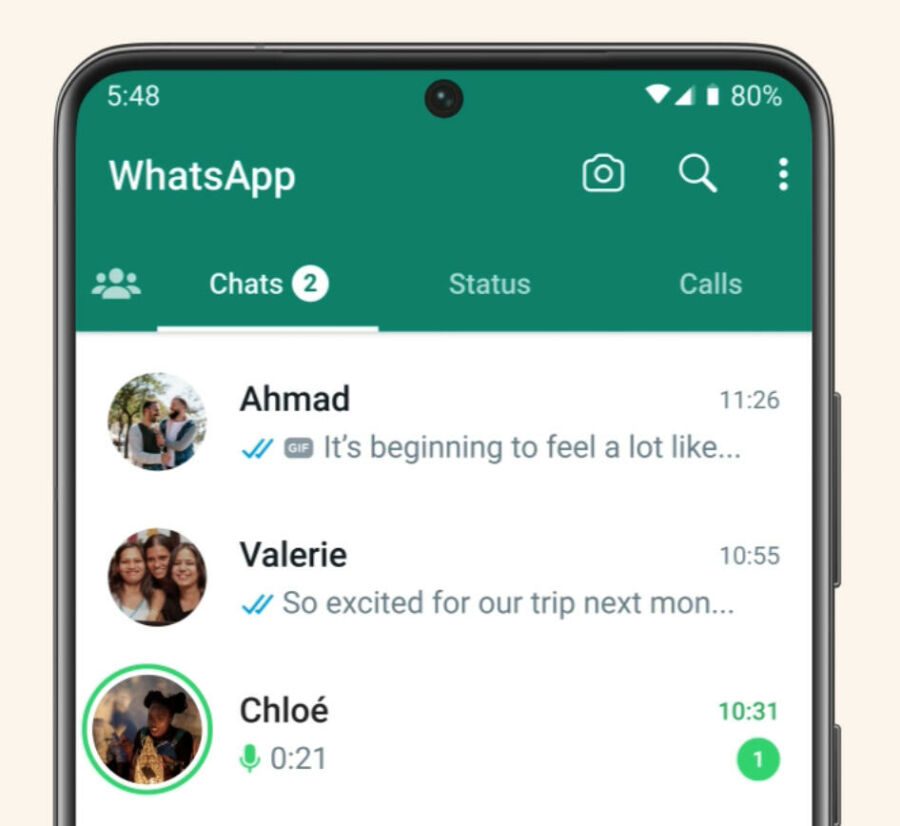View Ahmad's profile picture

point(157,422)
